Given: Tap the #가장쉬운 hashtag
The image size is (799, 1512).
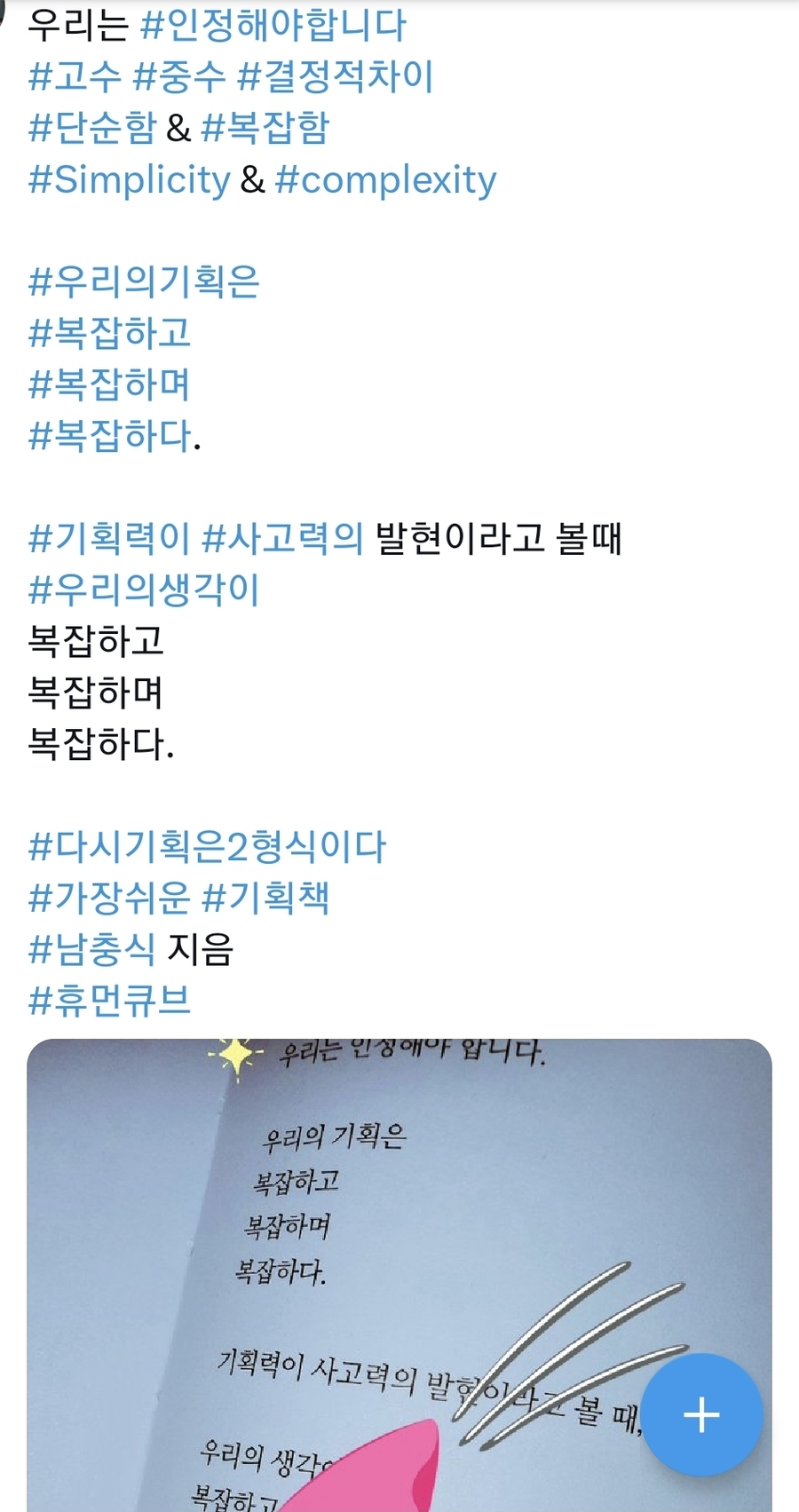Looking at the screenshot, I should (x=110, y=898).
